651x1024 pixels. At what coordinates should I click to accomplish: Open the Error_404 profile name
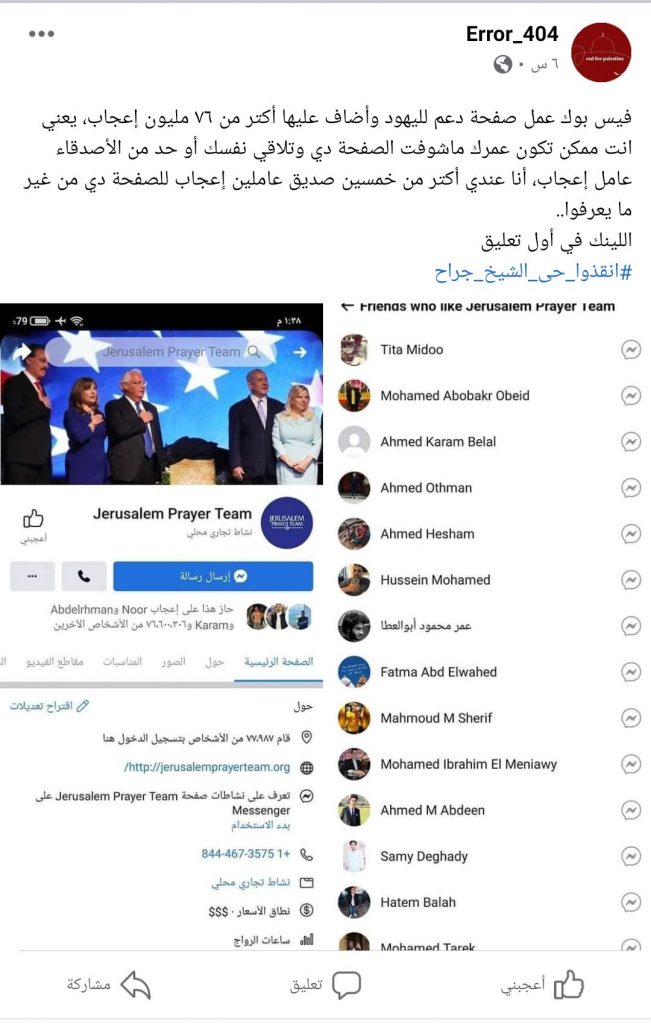[512, 34]
